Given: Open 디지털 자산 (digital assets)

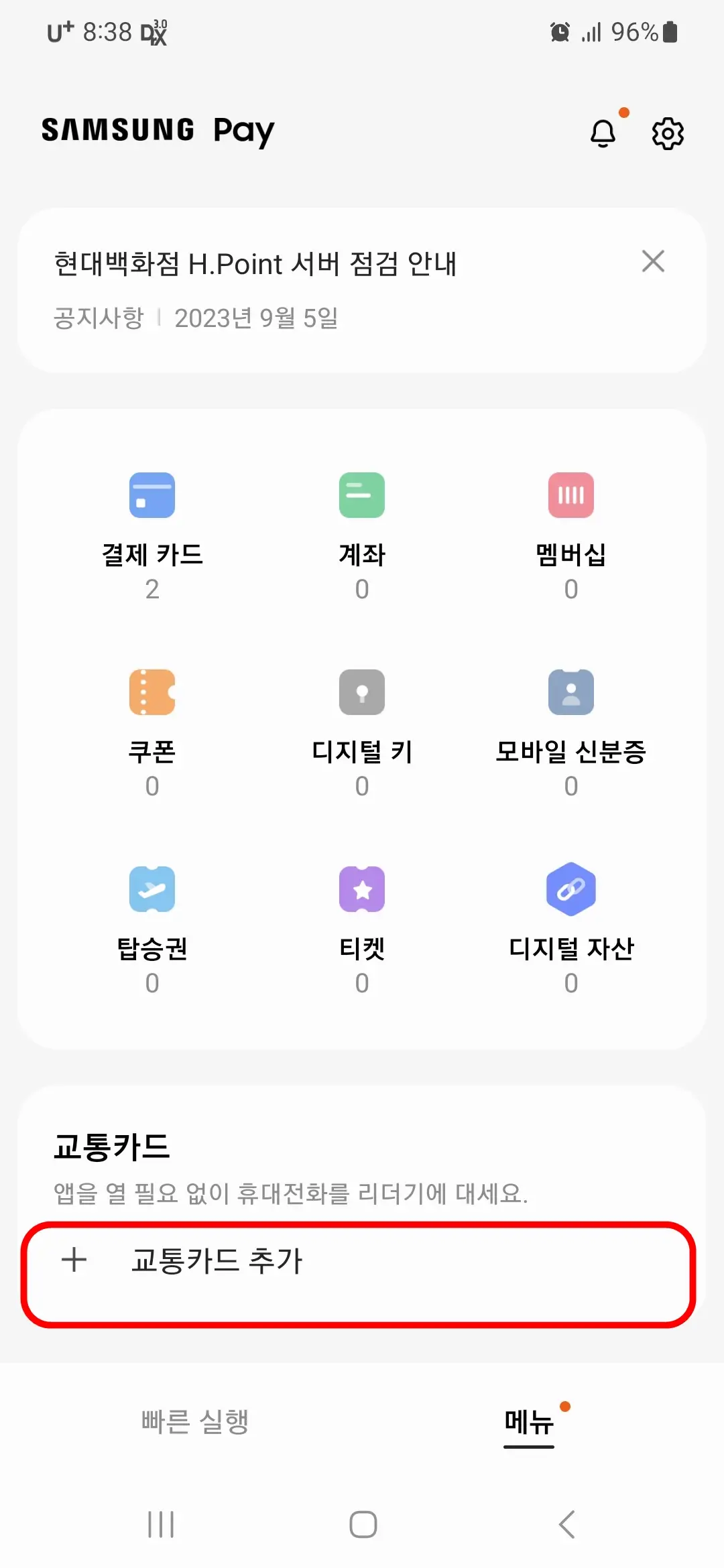Looking at the screenshot, I should pos(570,918).
